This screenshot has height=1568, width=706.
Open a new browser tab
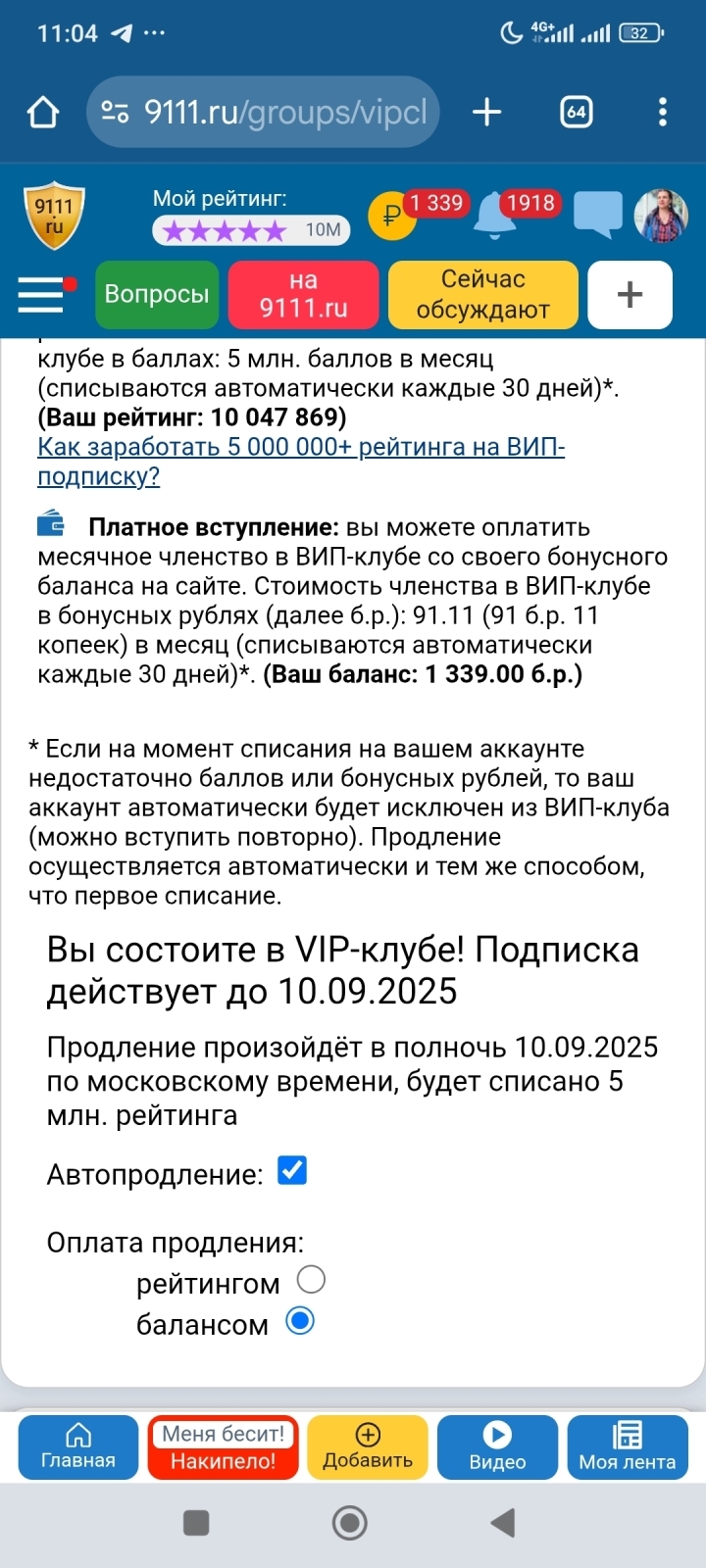click(x=486, y=113)
